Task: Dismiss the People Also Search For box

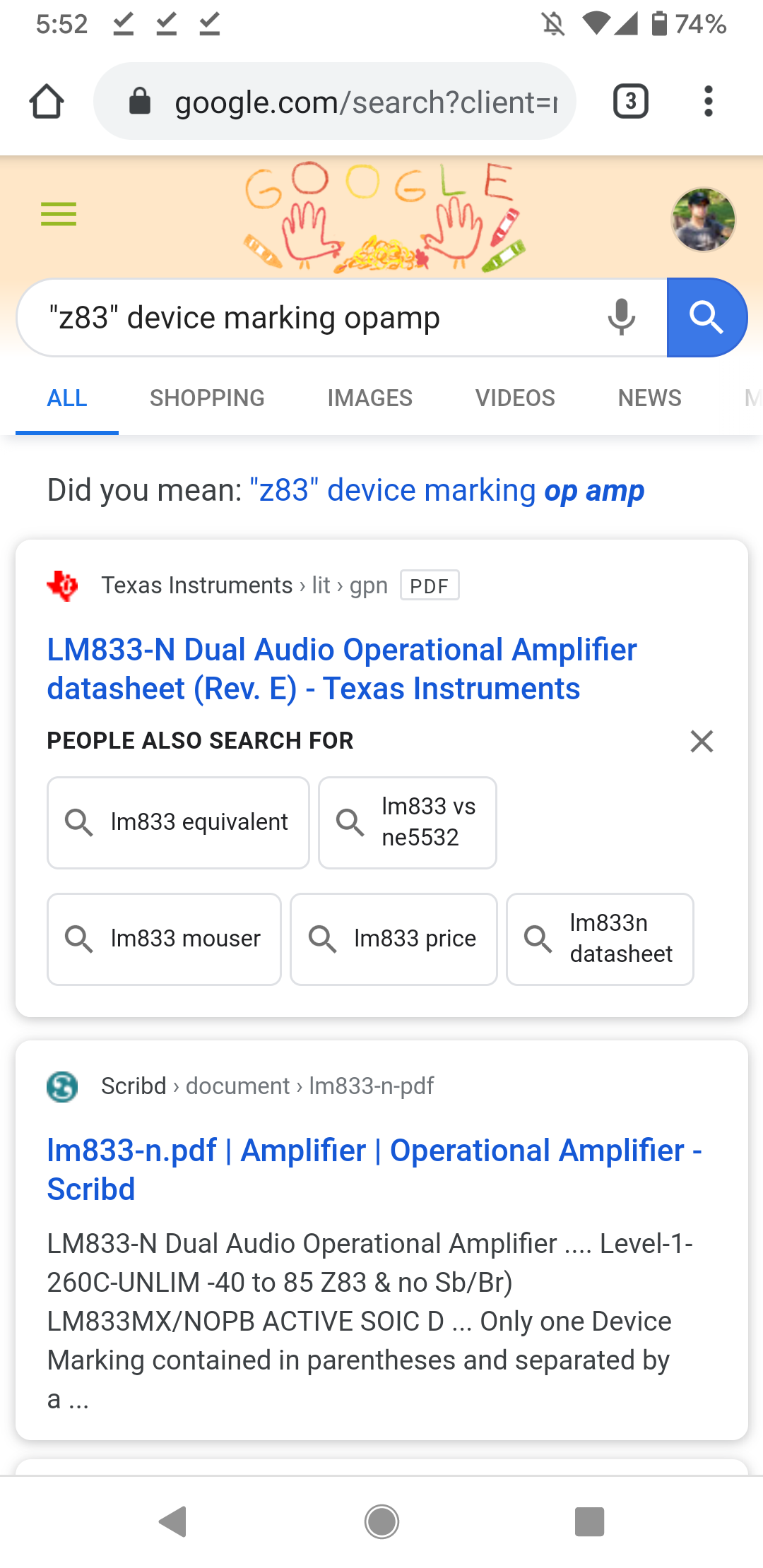Action: pyautogui.click(x=702, y=741)
